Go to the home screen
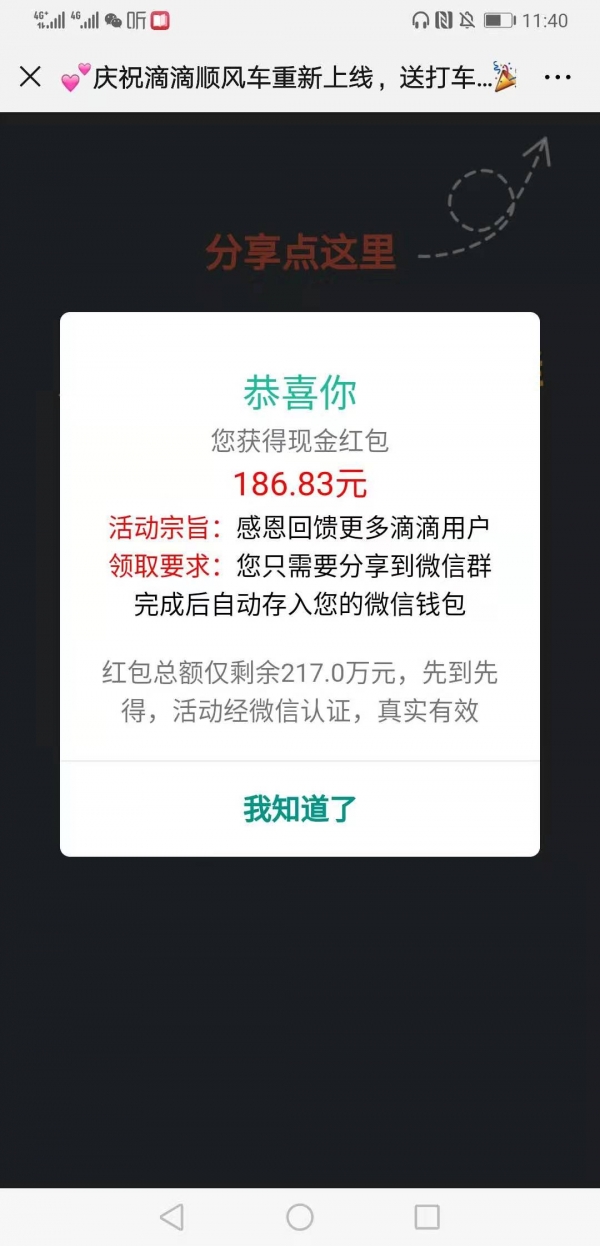 tap(300, 1217)
